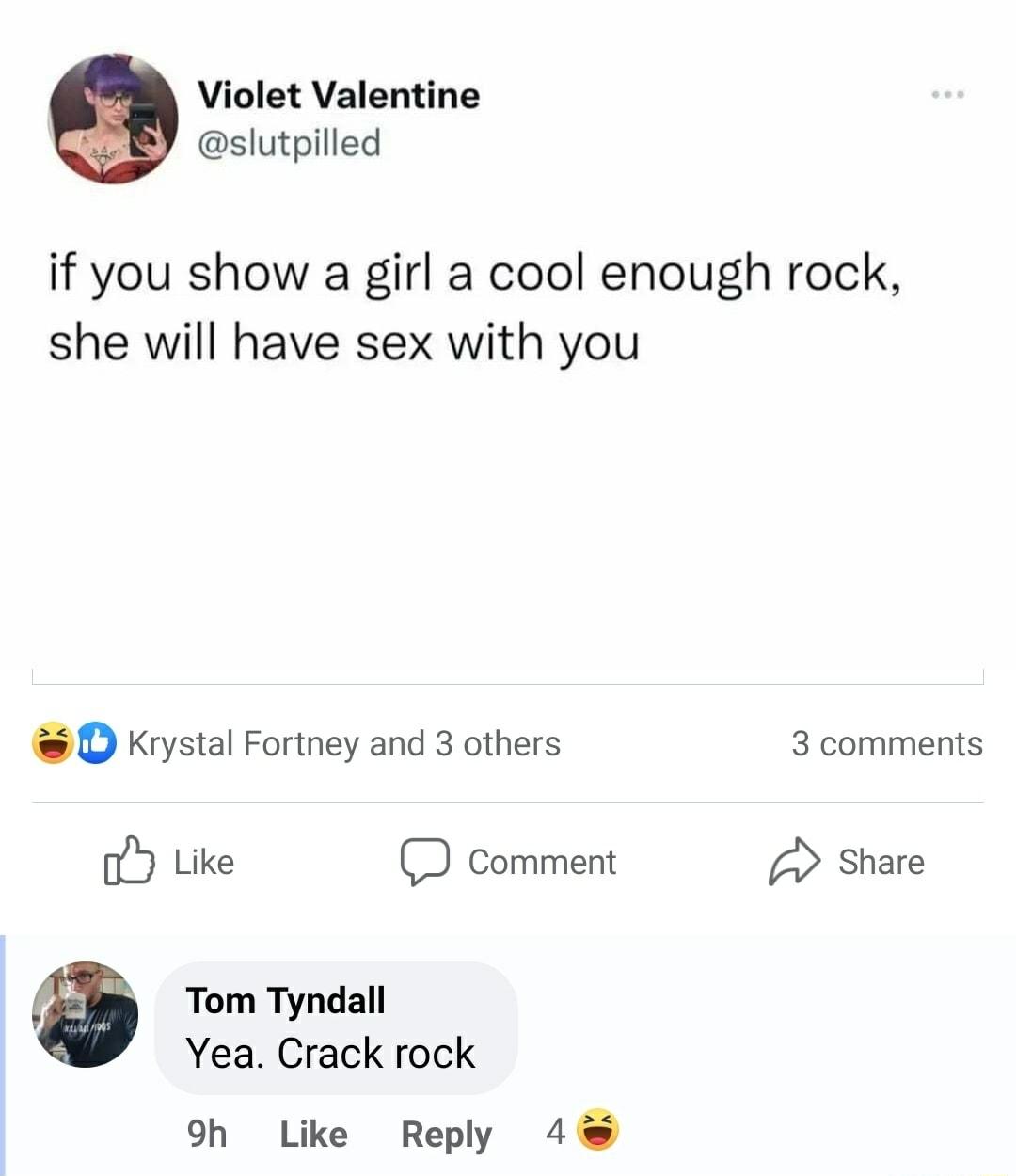The height and width of the screenshot is (1176, 1016).
Task: Toggle a reaction on the crack rock comment
Action: click(312, 1134)
